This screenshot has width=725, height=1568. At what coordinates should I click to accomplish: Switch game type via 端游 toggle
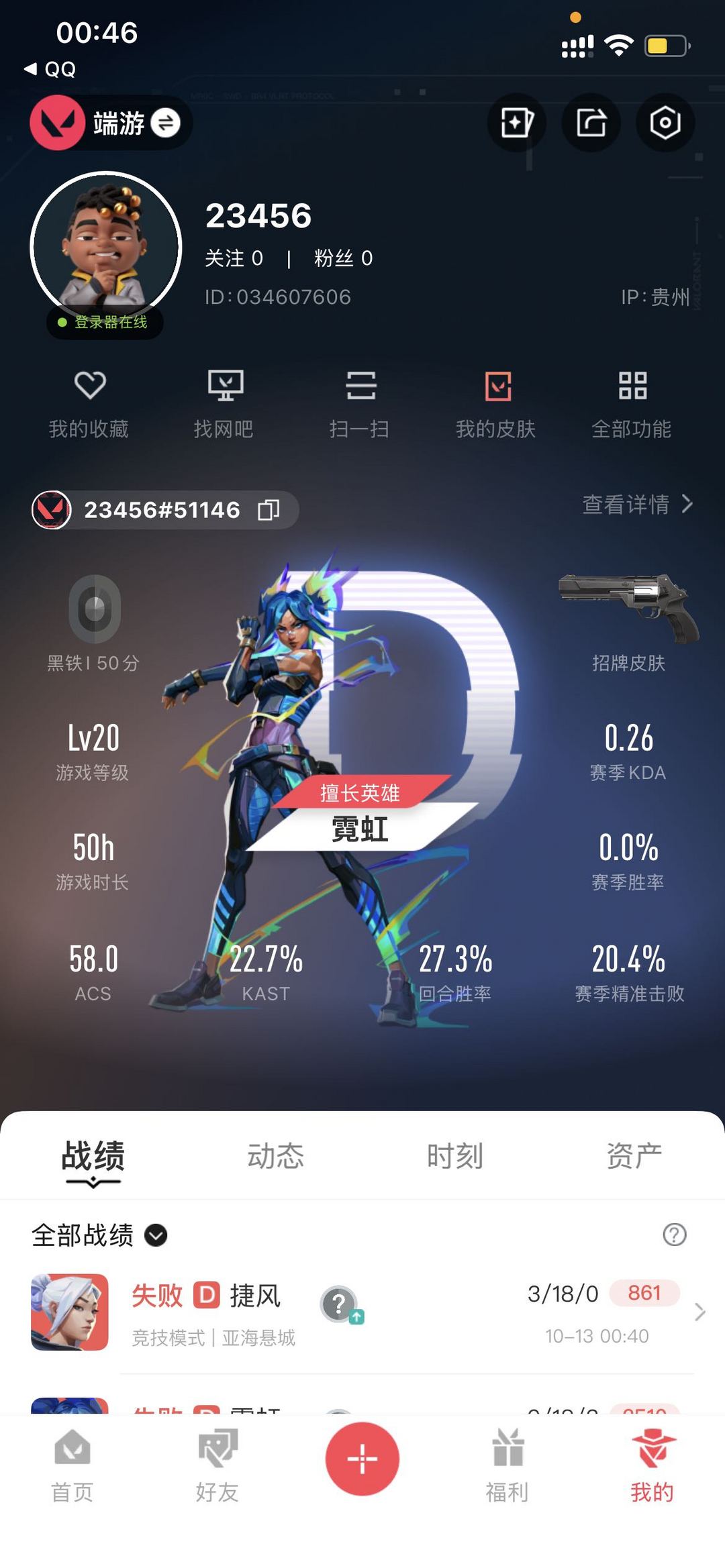click(111, 123)
